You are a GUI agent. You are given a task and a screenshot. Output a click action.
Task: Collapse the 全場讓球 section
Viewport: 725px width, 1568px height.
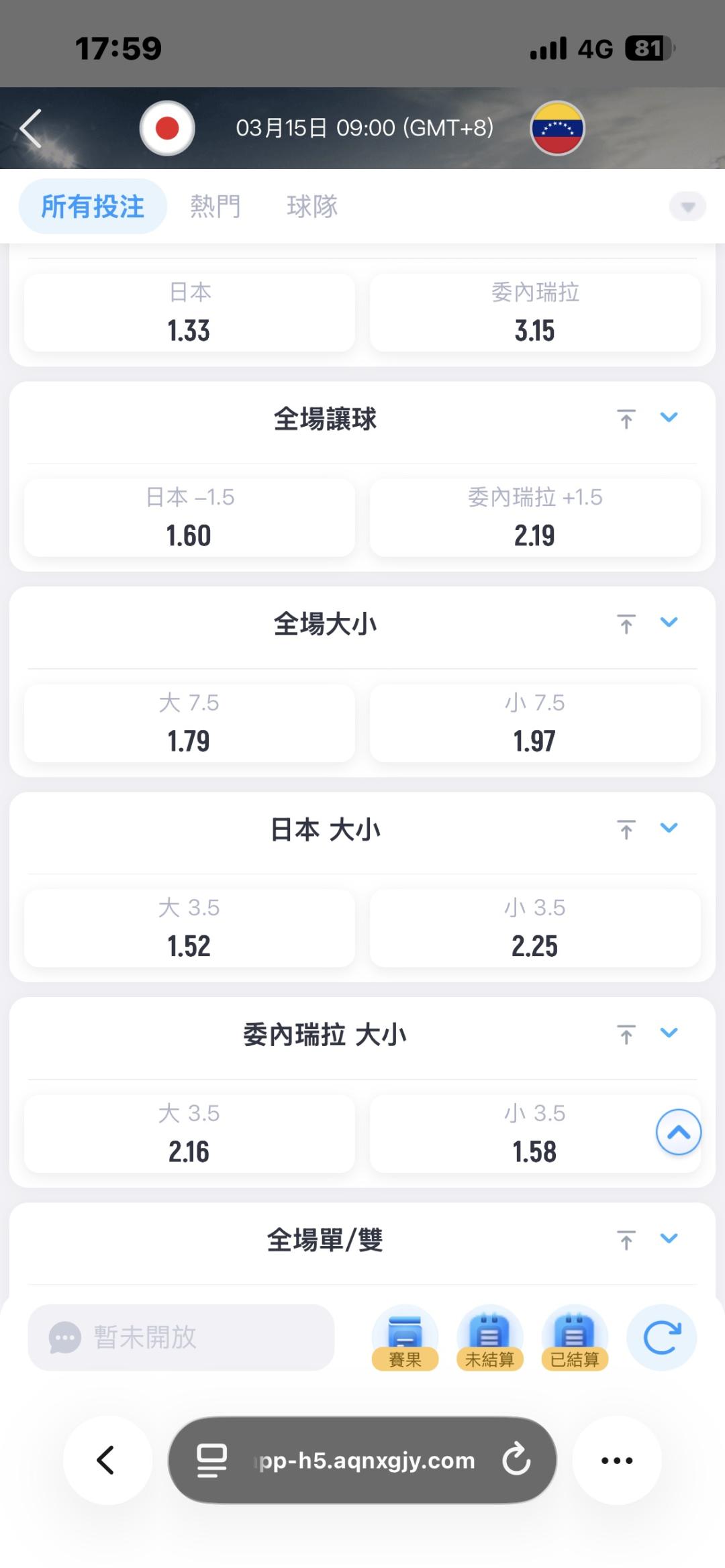(x=669, y=418)
